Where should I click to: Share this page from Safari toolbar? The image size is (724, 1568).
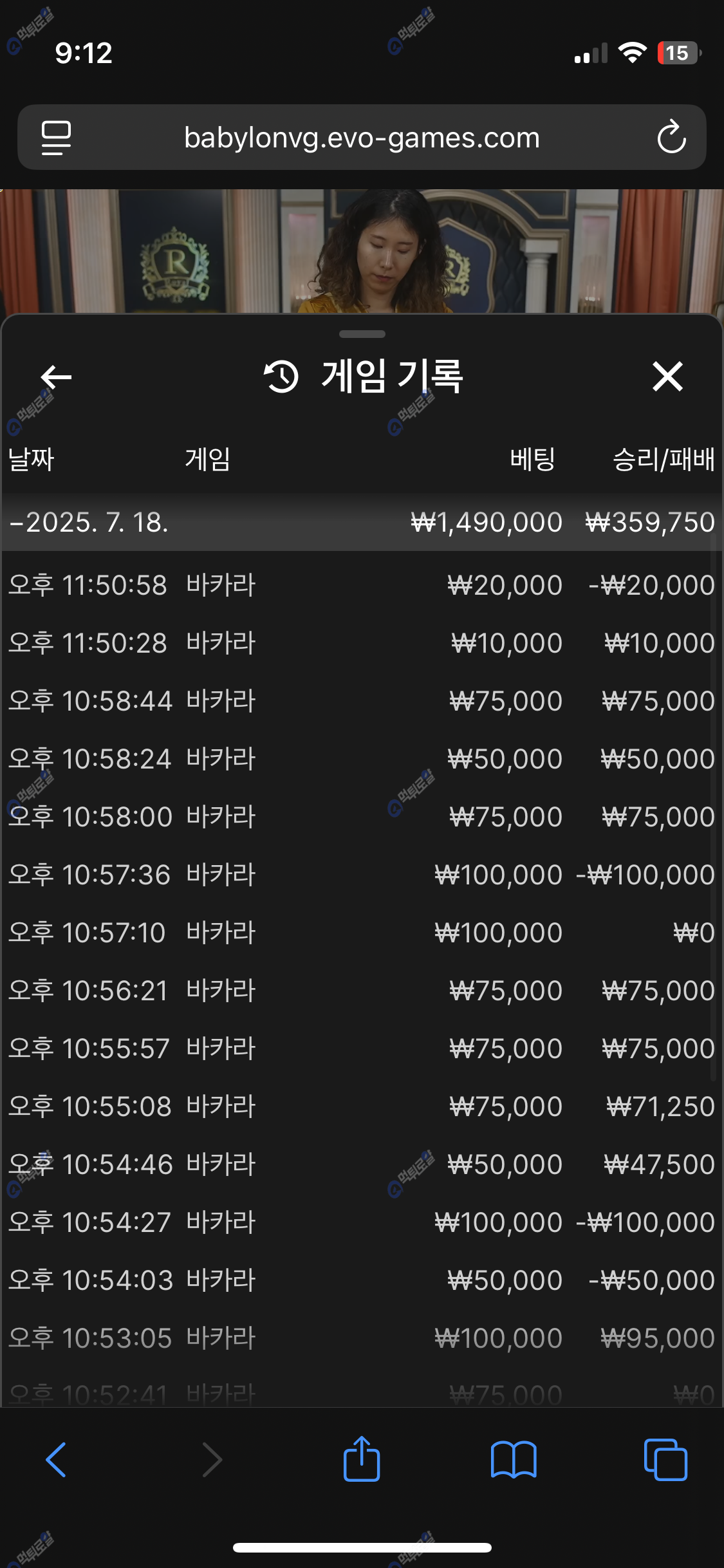(x=362, y=1460)
